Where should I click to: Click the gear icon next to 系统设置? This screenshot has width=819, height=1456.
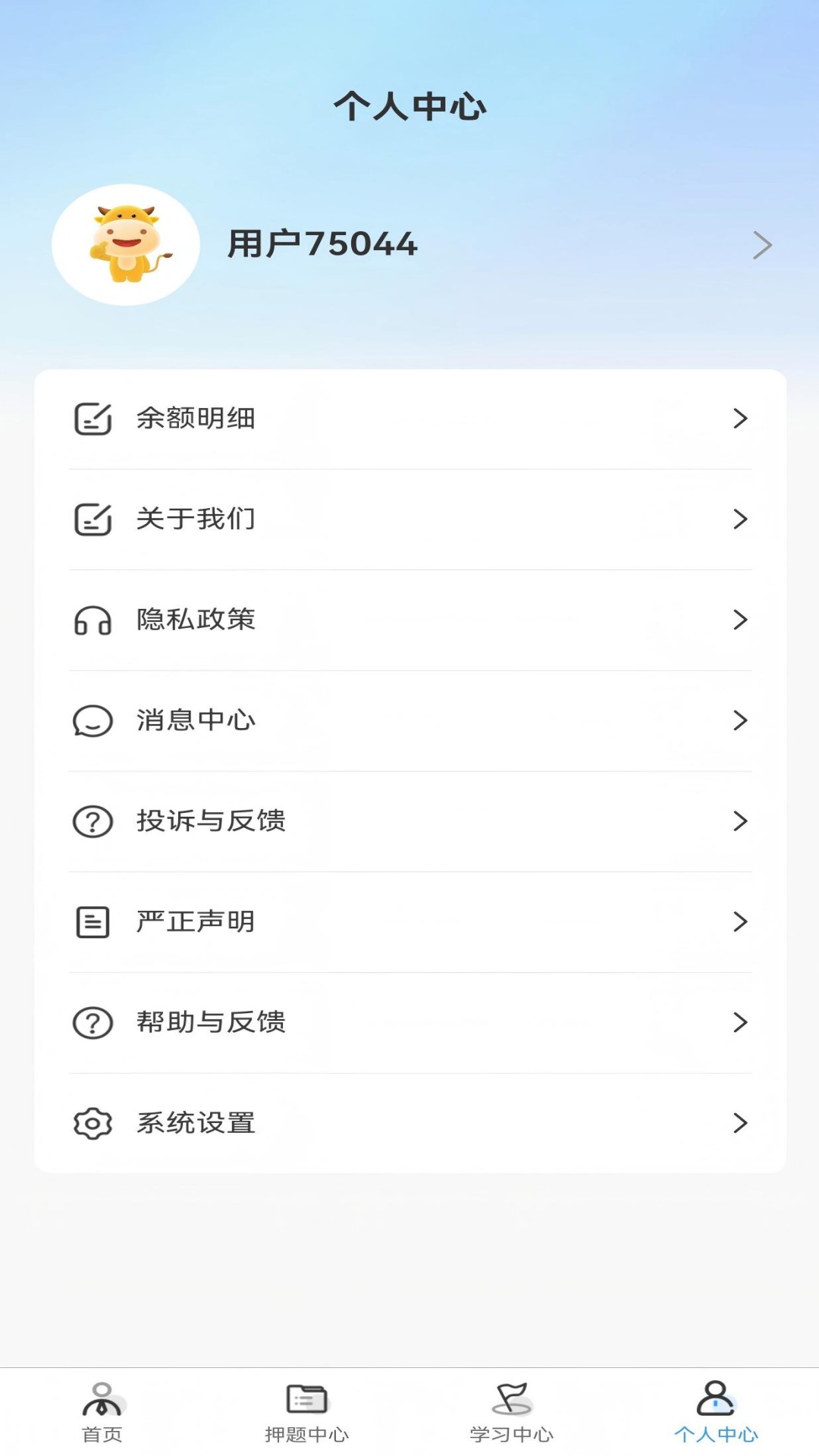[93, 1123]
